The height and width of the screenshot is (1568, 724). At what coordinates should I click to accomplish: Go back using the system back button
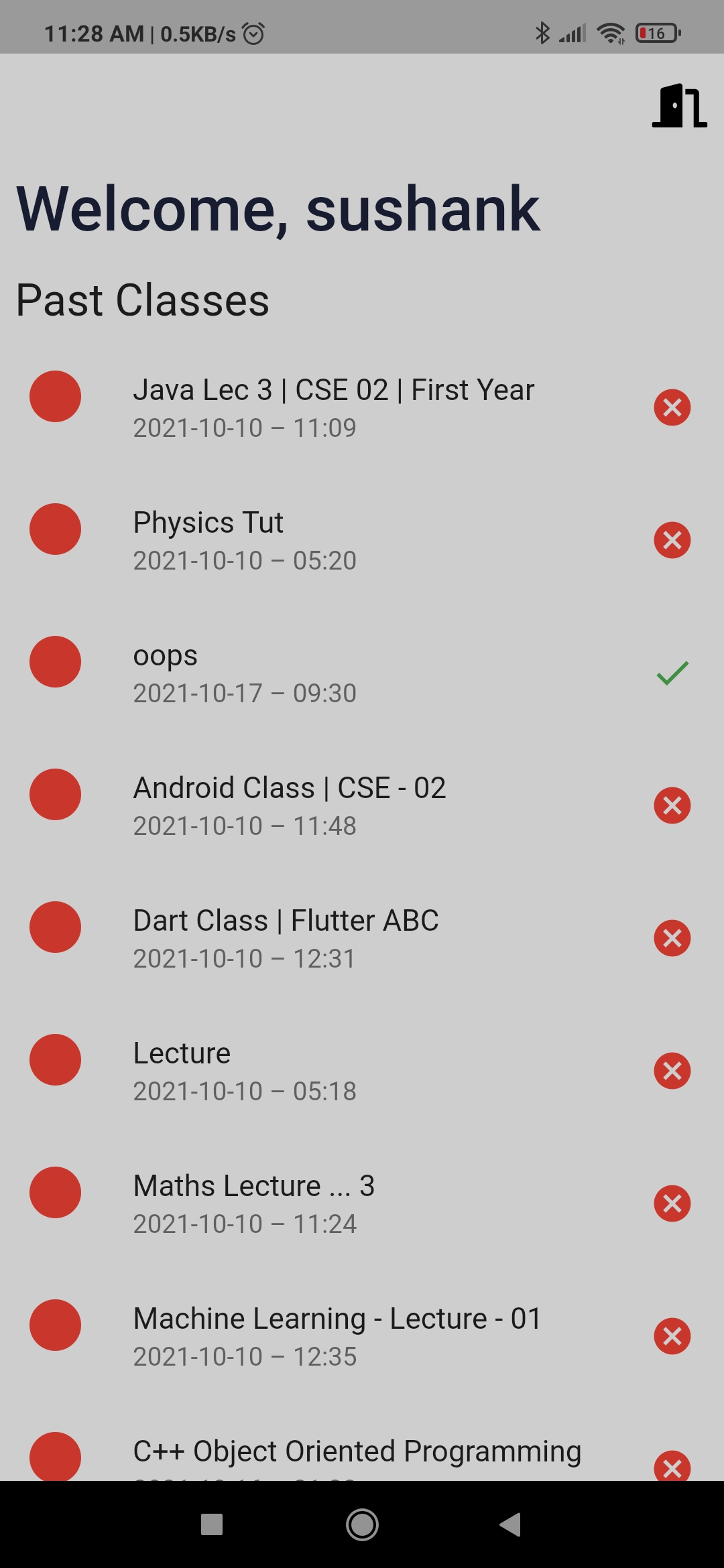tap(510, 1524)
